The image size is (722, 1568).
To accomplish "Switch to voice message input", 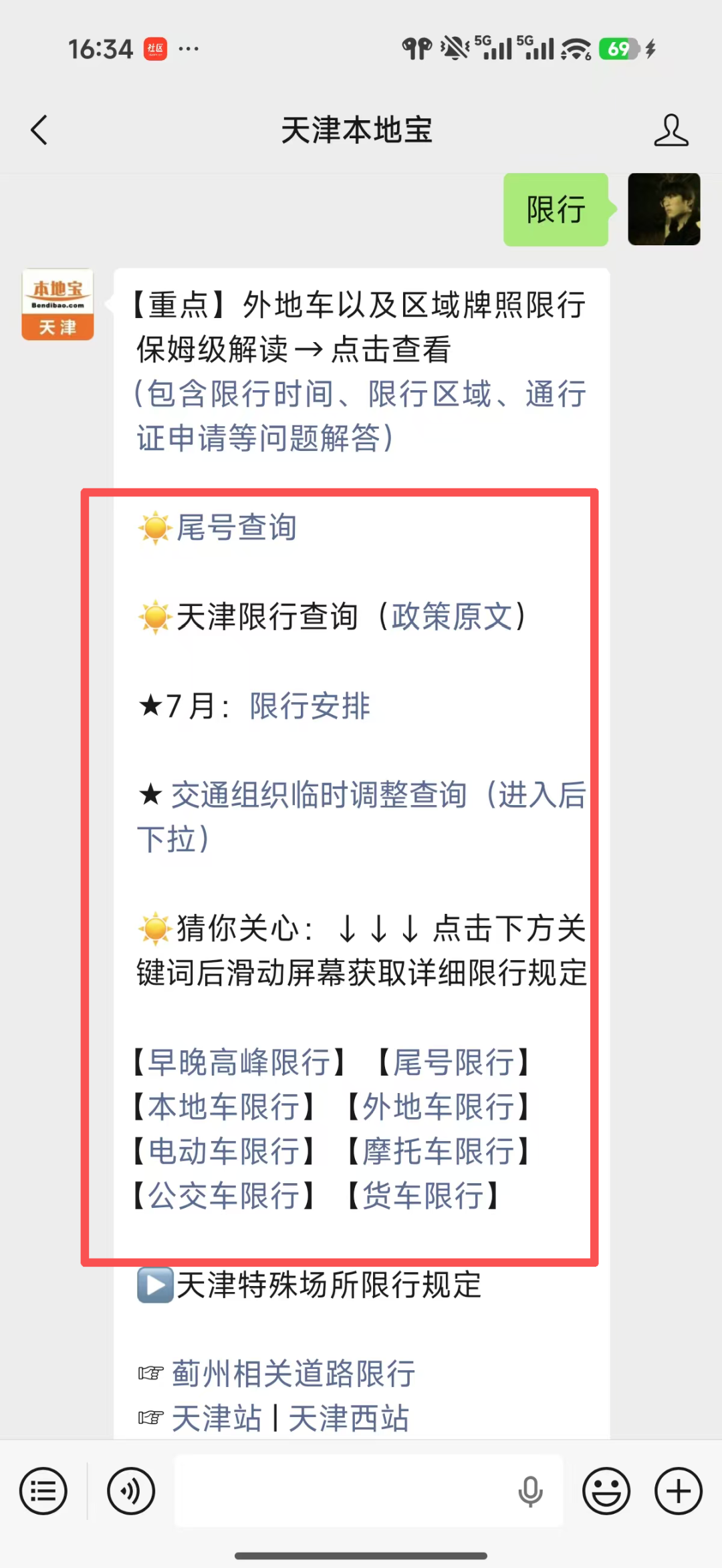I will click(131, 1491).
